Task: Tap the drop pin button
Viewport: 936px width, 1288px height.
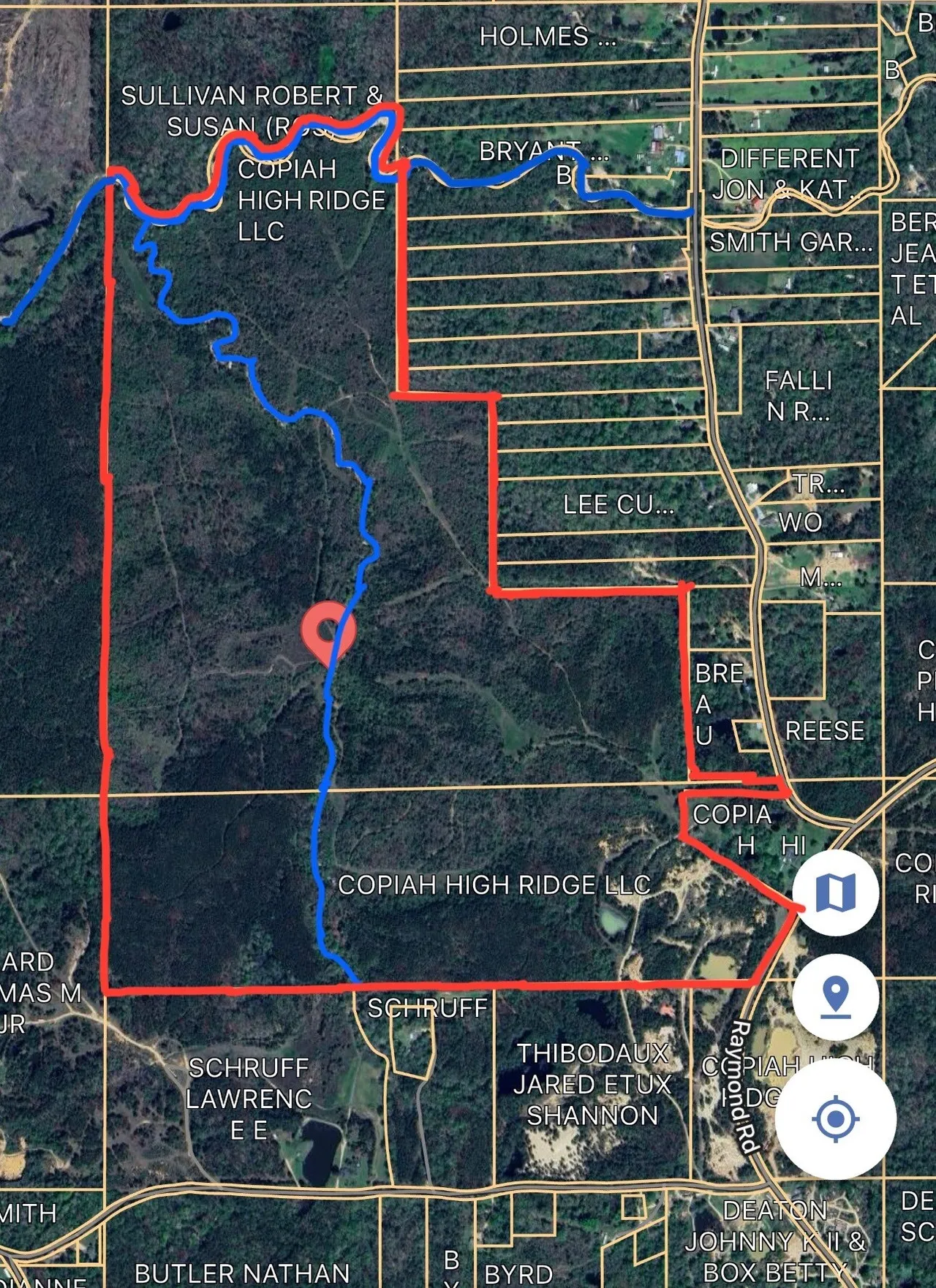Action: click(835, 997)
